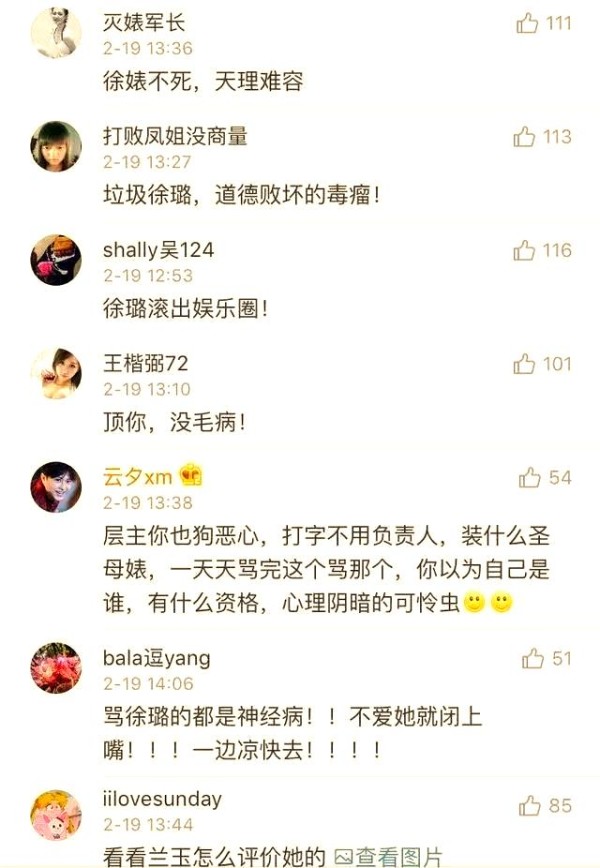600x868 pixels.
Task: Give a thumbs-up to 云夕xm's comment
Action: 530,478
